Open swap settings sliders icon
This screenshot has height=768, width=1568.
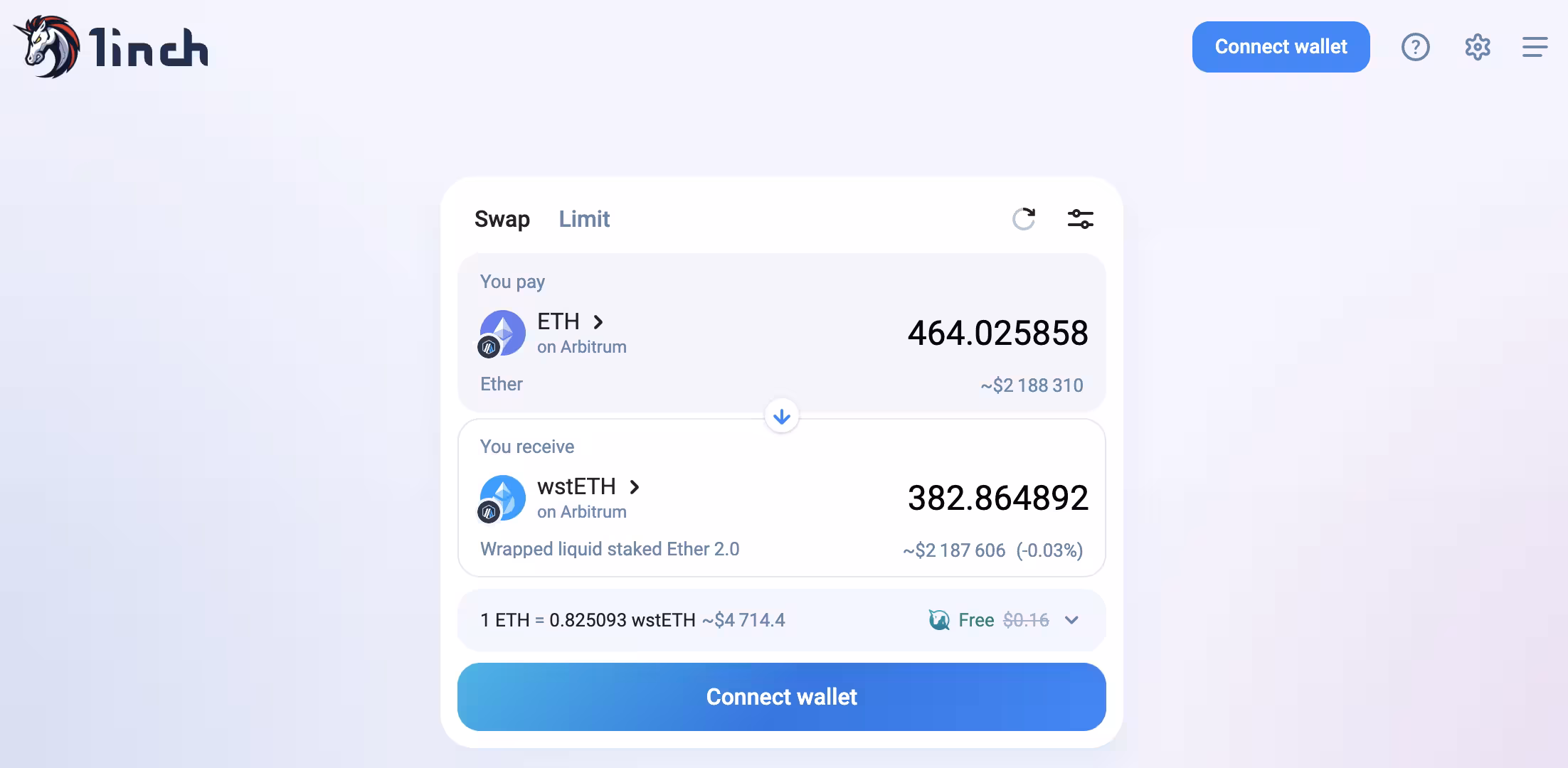pos(1080,219)
